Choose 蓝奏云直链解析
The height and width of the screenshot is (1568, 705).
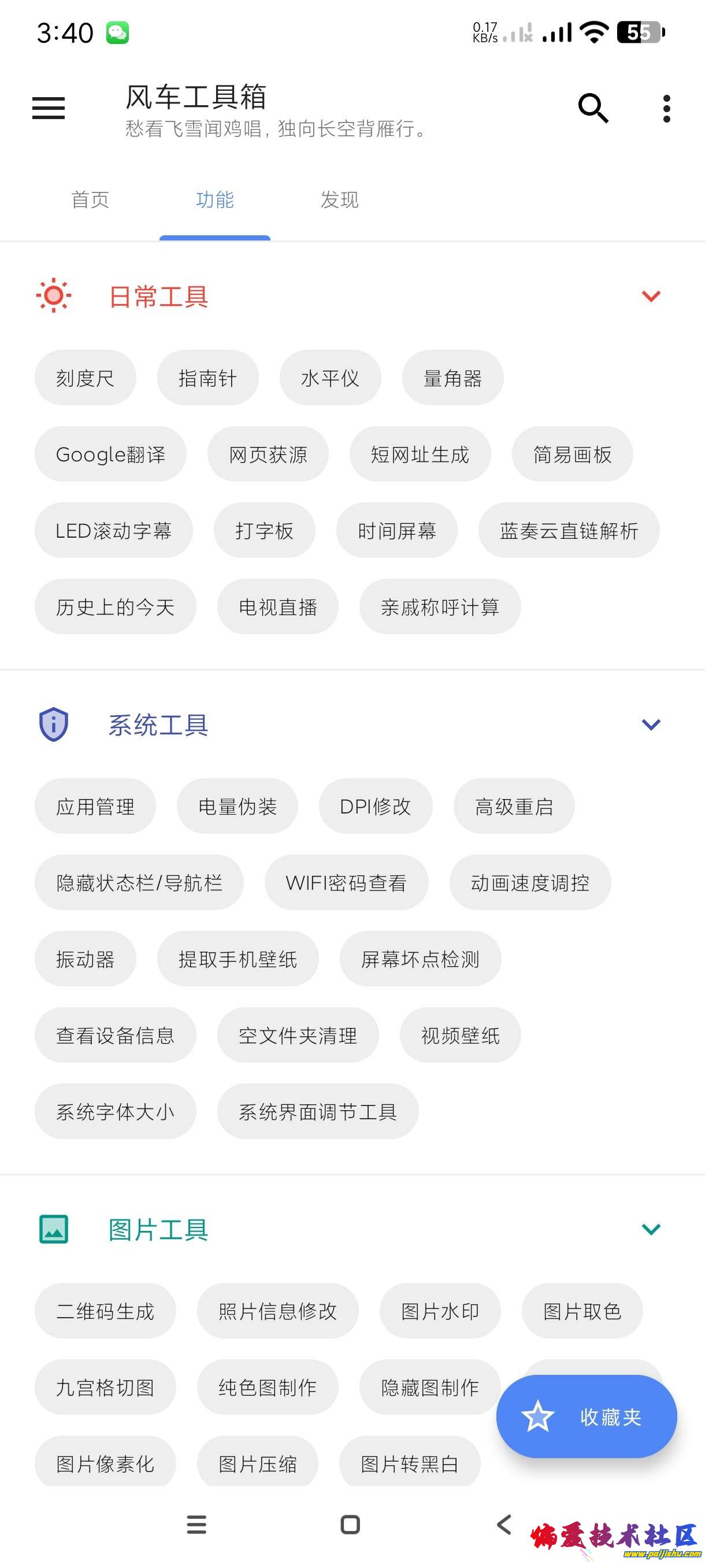(x=569, y=530)
